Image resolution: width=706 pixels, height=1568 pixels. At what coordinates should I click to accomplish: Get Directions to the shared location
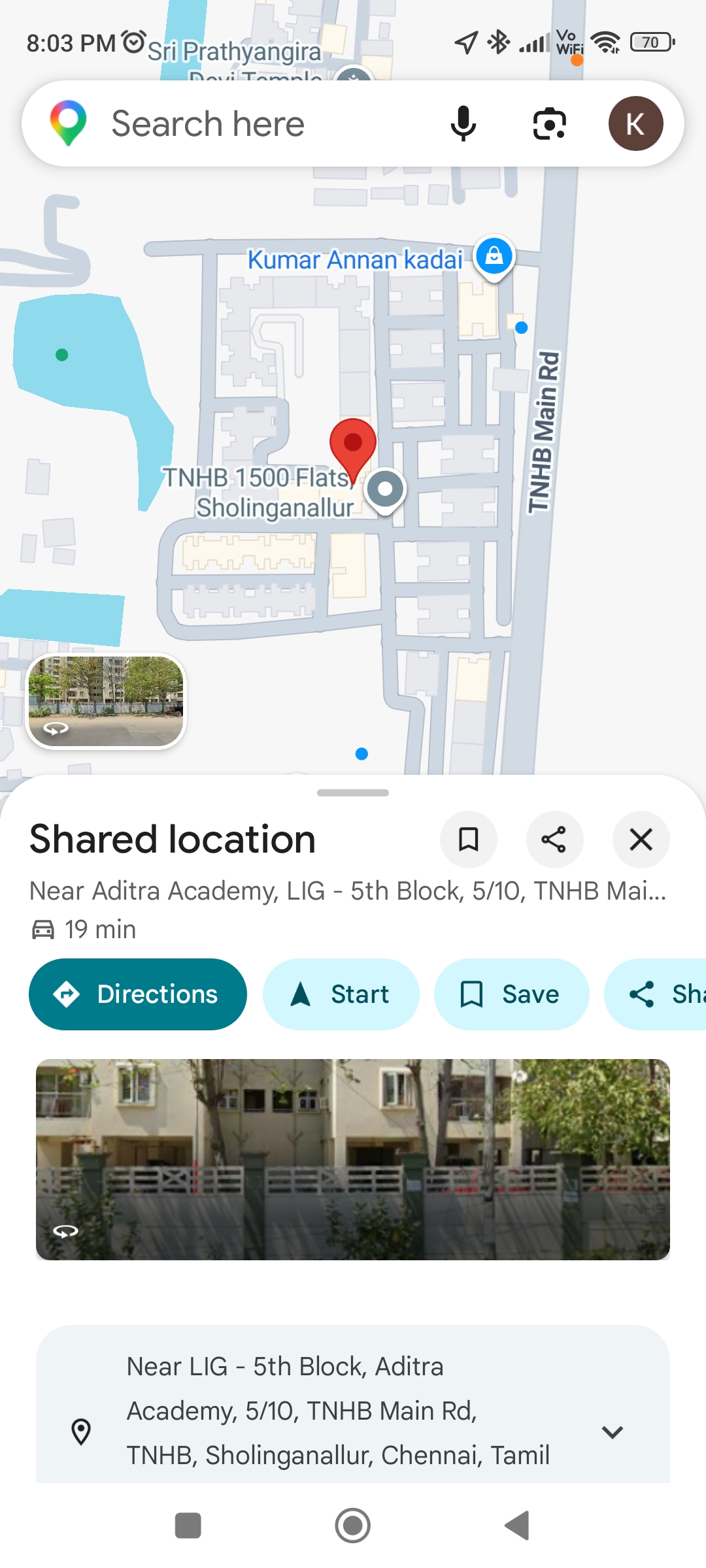138,994
